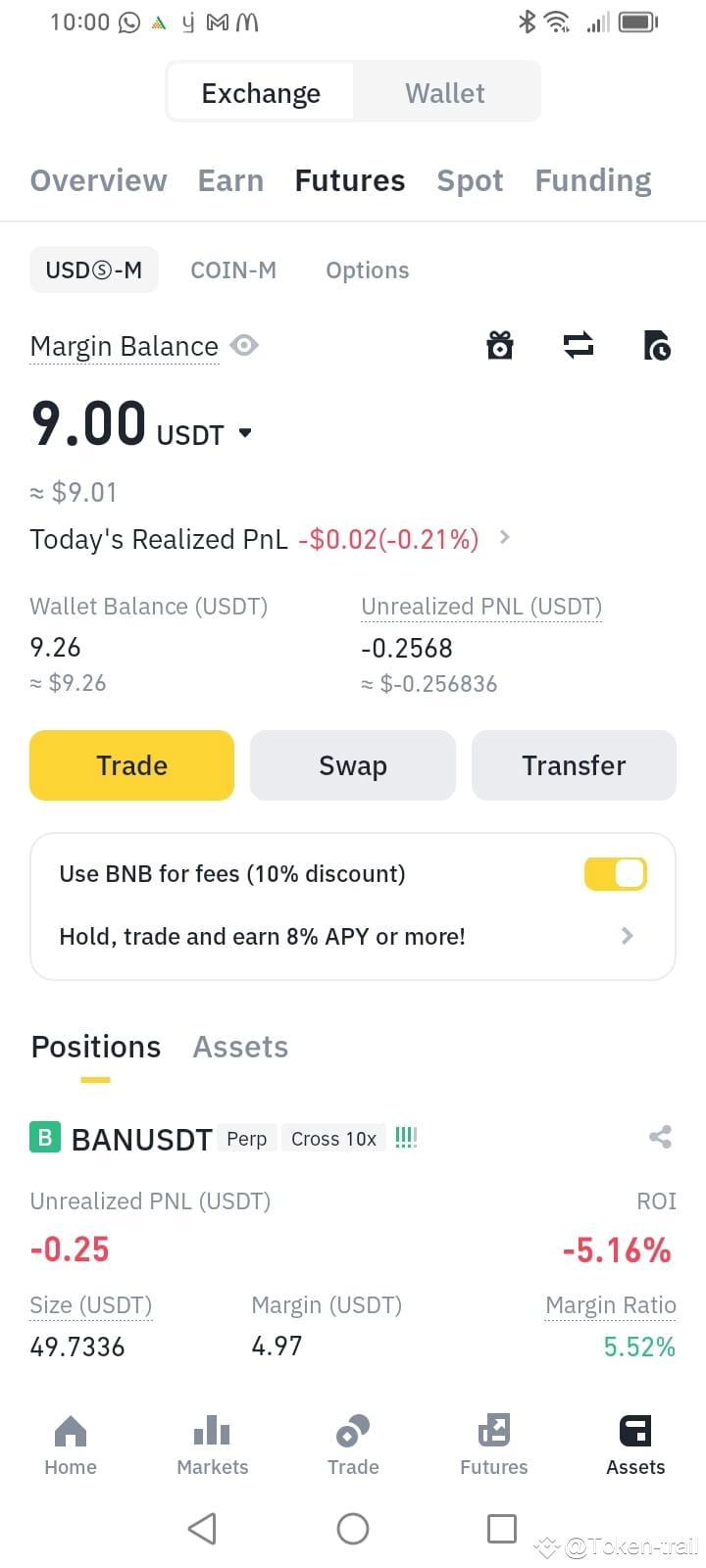Expand Today's Realized PnL details
706x1568 pixels.
pos(503,538)
